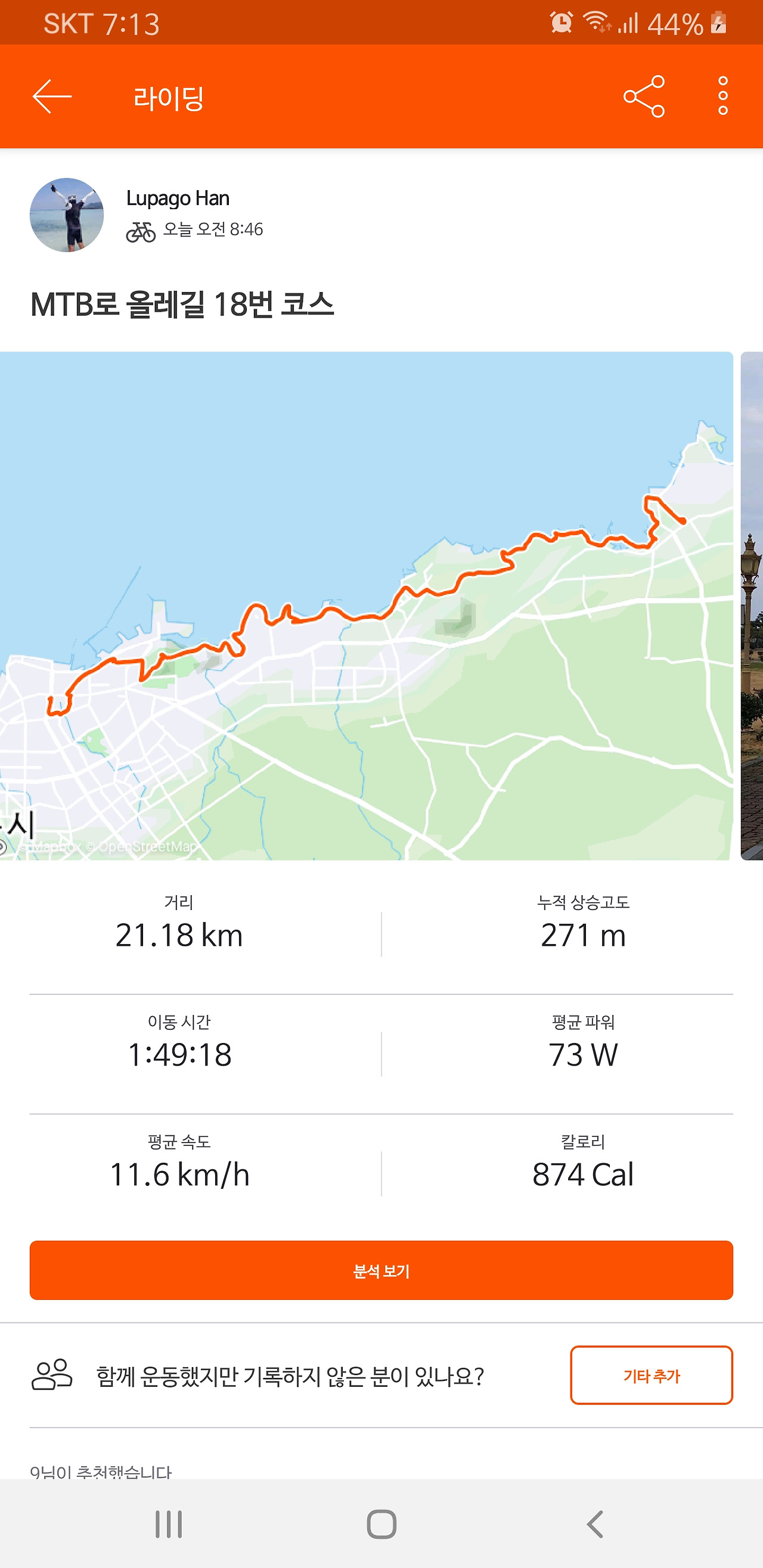Tap 기타 추가 to tag other athletes
The image size is (763, 1568).
pos(652,1376)
